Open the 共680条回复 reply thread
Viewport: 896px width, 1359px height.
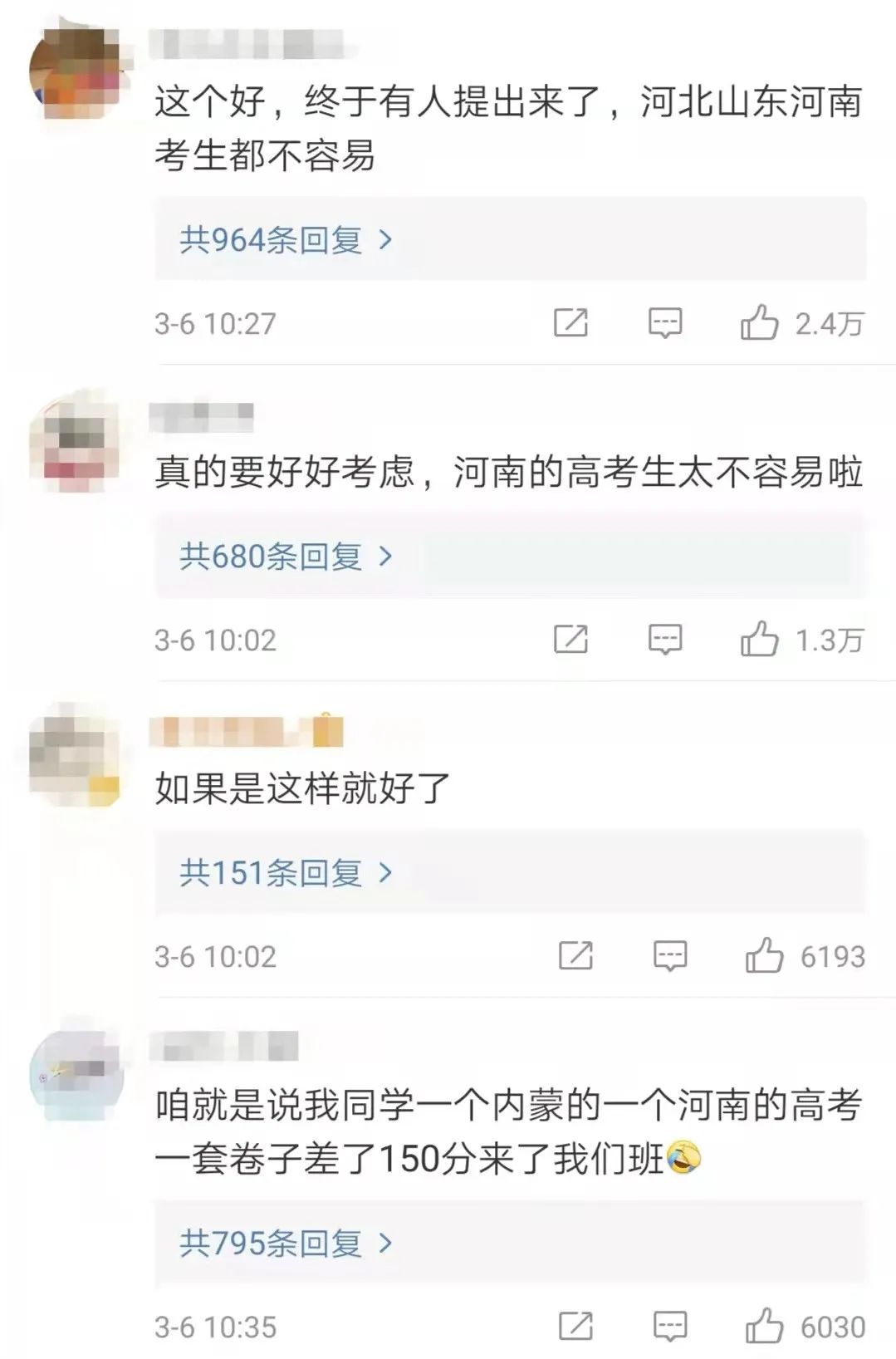pyautogui.click(x=286, y=556)
